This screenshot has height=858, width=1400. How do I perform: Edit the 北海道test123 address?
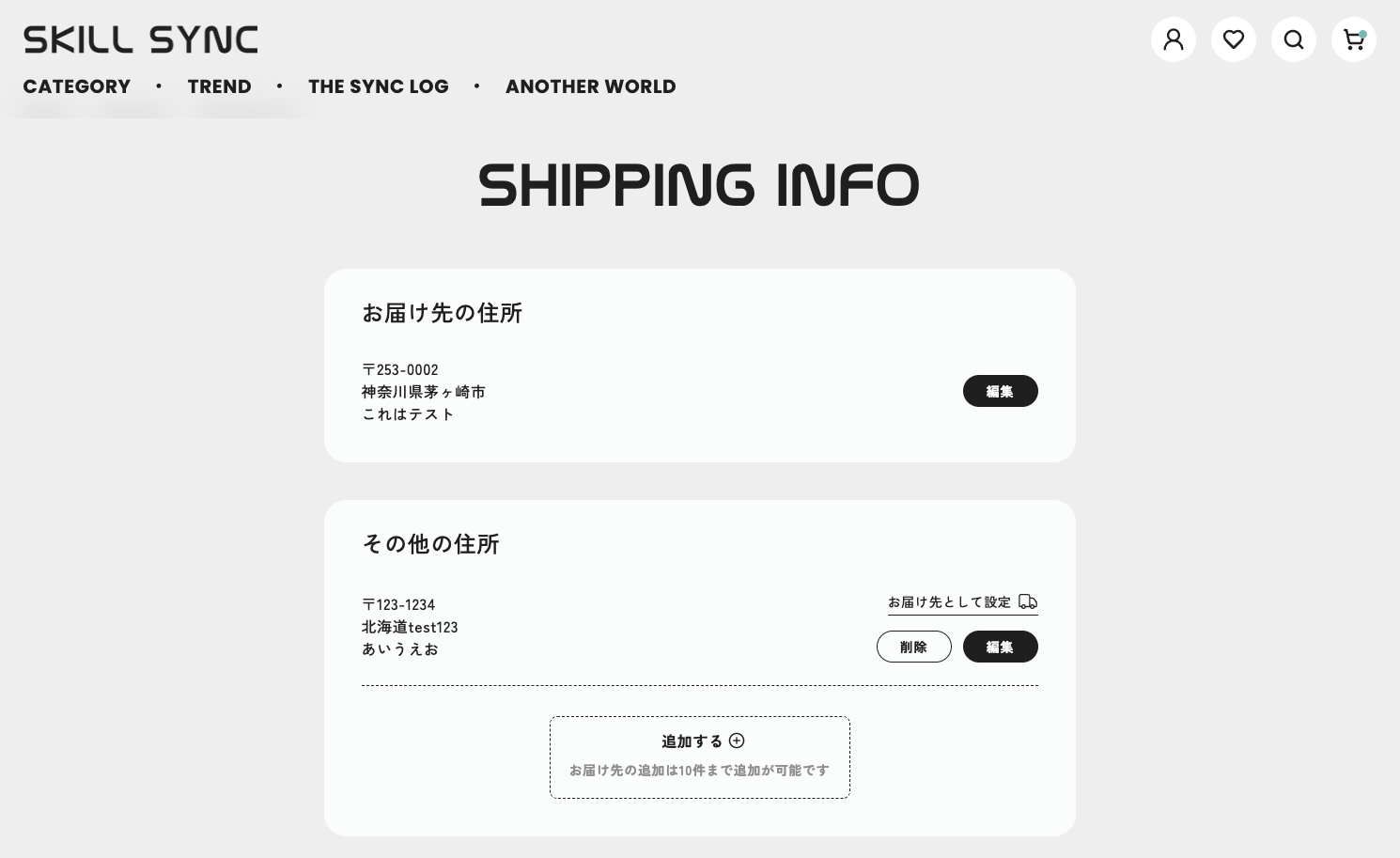[1000, 647]
